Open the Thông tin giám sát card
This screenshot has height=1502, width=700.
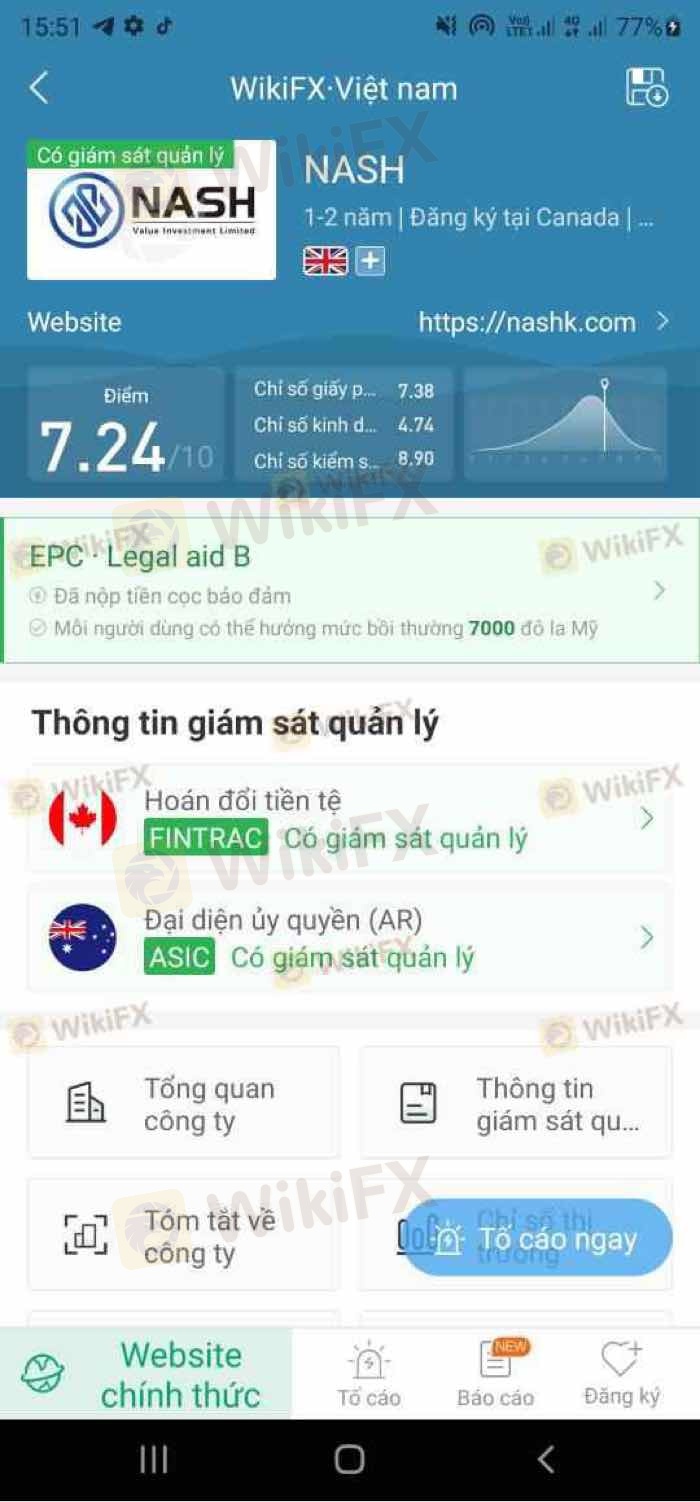coord(515,1103)
